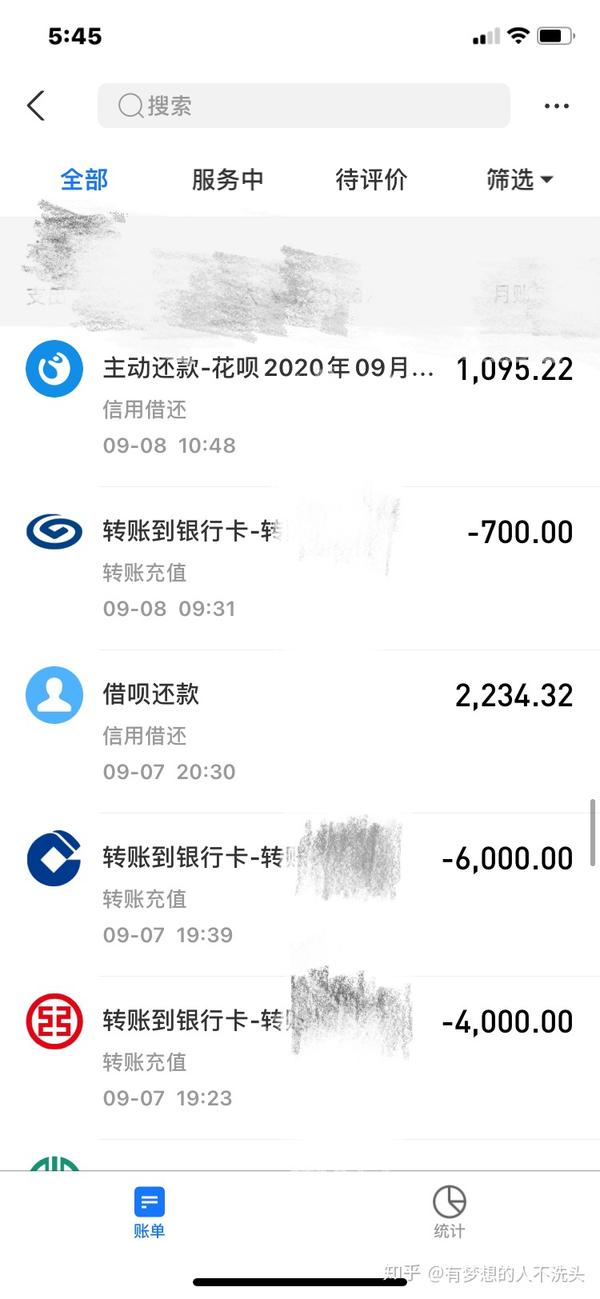Open the -6,000.00 bank transfer record
Screen dimensions: 600x1299
(300, 895)
